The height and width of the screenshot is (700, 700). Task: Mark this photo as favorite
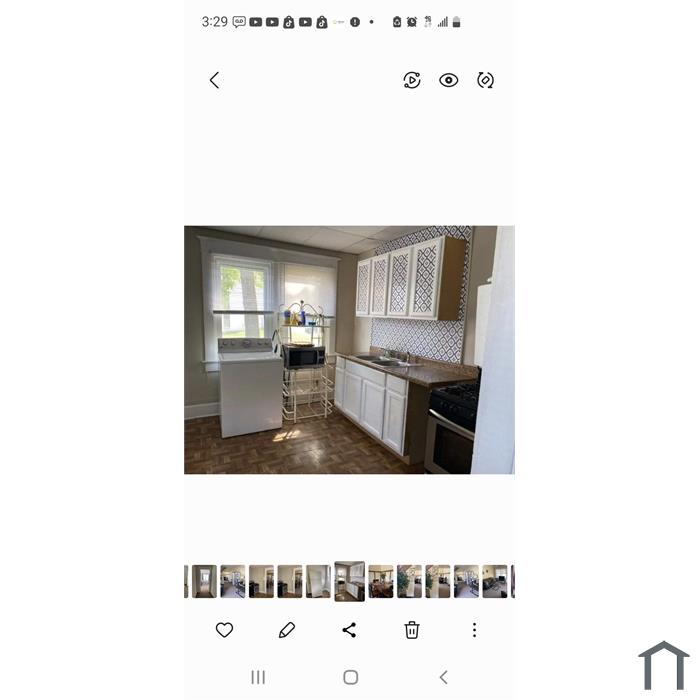[225, 630]
